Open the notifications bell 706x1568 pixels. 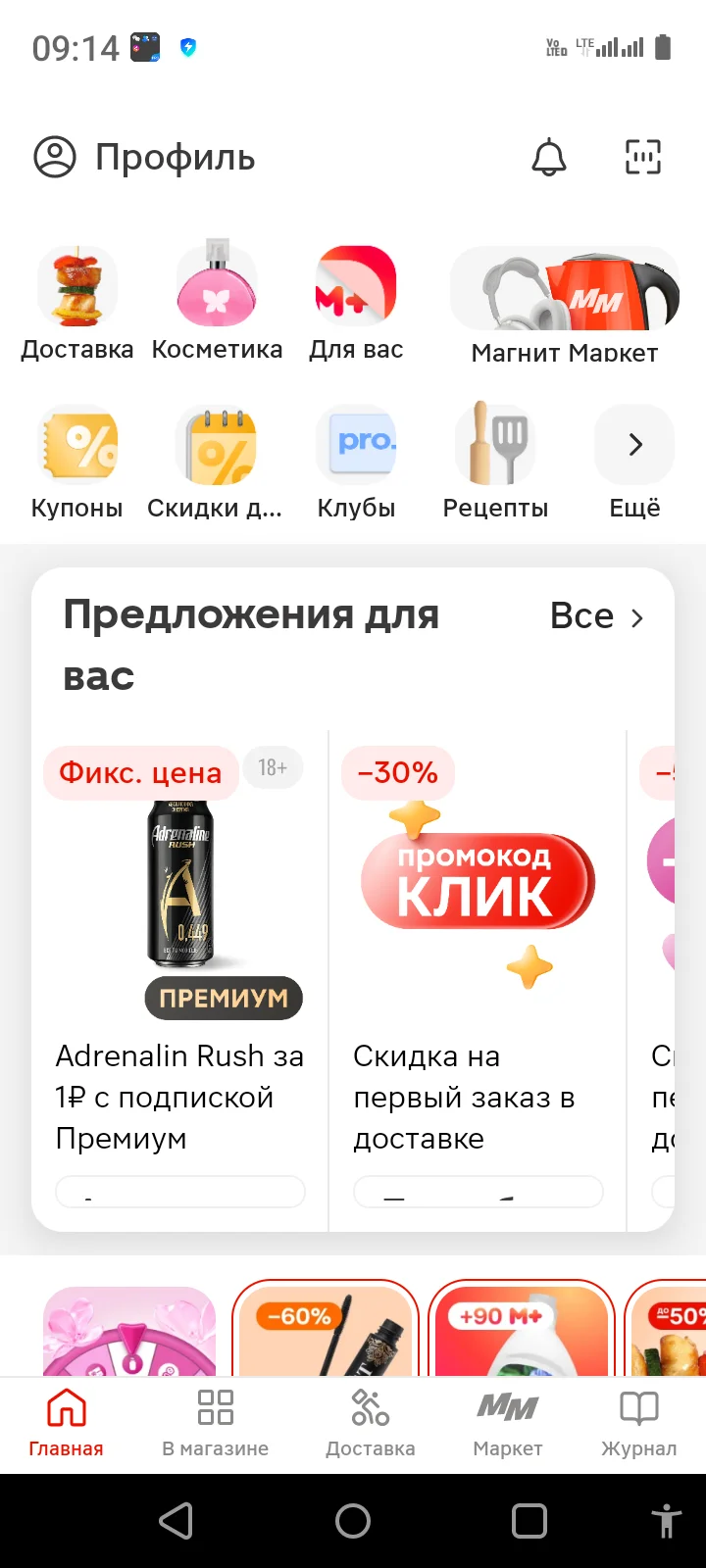pyautogui.click(x=549, y=157)
